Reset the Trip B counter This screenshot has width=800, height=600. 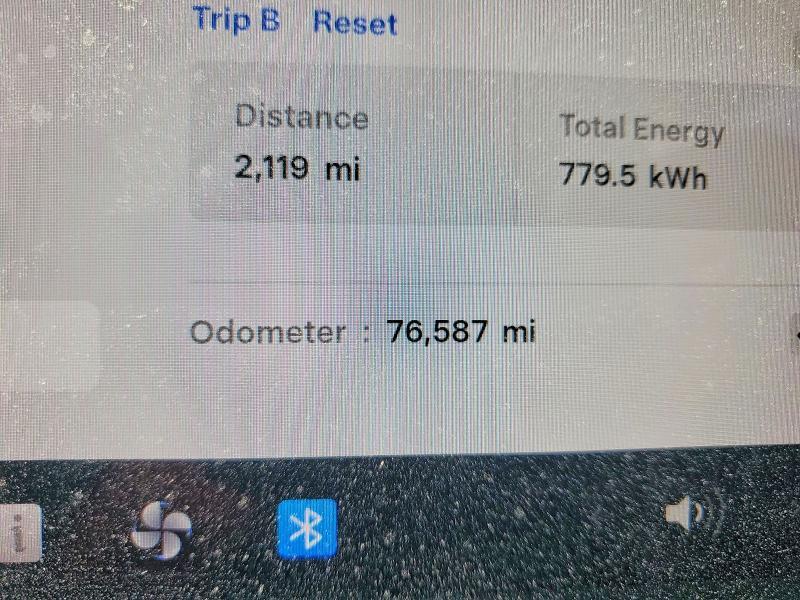click(355, 23)
